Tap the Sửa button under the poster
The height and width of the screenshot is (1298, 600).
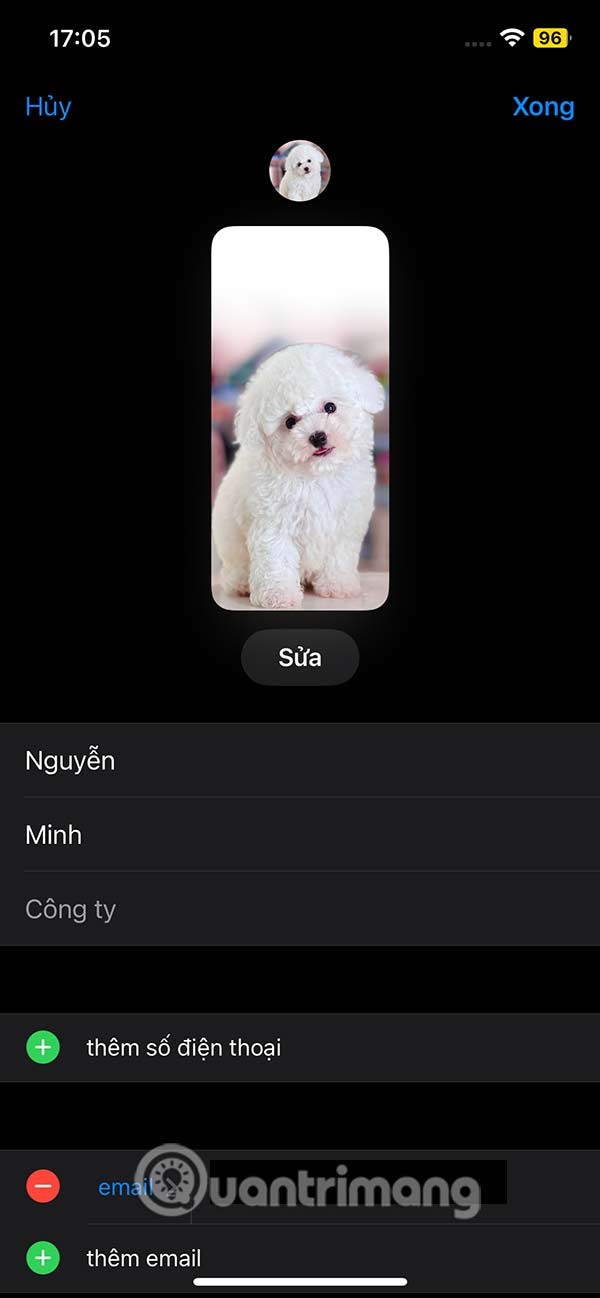(x=300, y=658)
